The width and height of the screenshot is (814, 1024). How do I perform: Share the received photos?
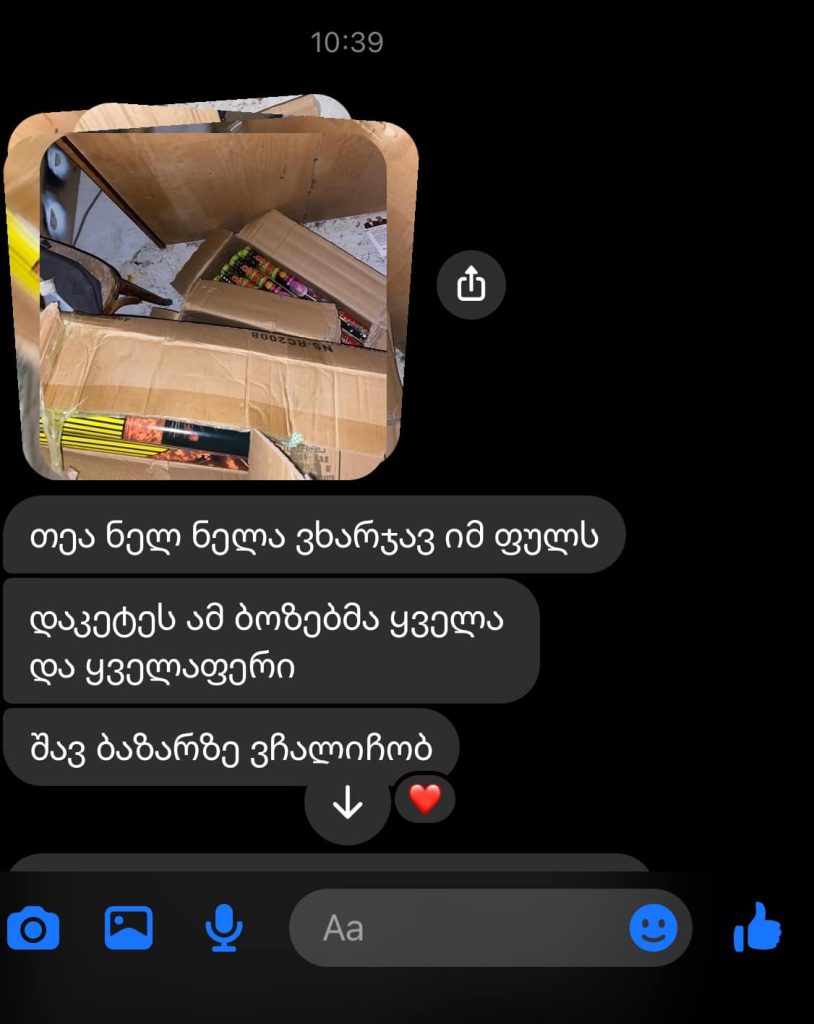[471, 285]
